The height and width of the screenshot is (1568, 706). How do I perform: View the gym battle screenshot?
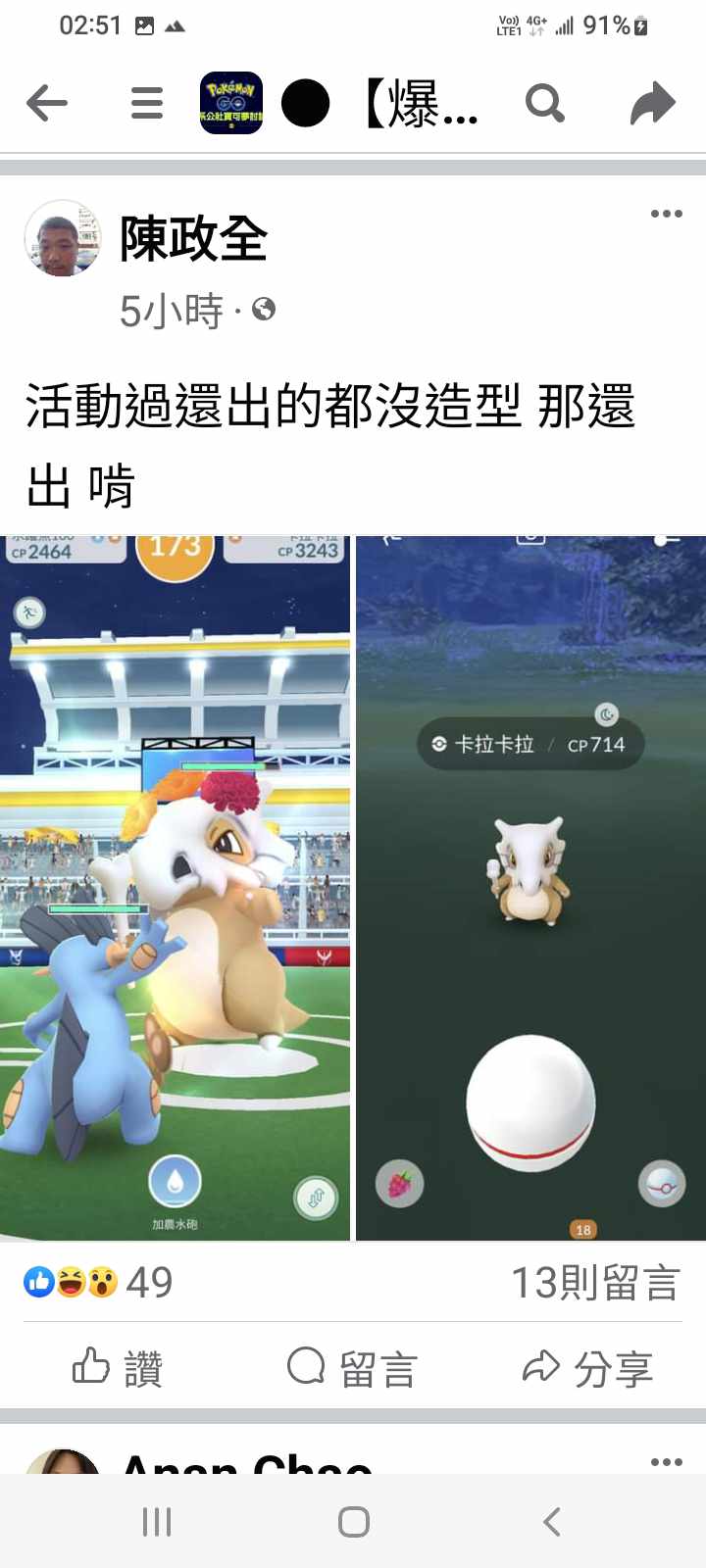point(175,887)
